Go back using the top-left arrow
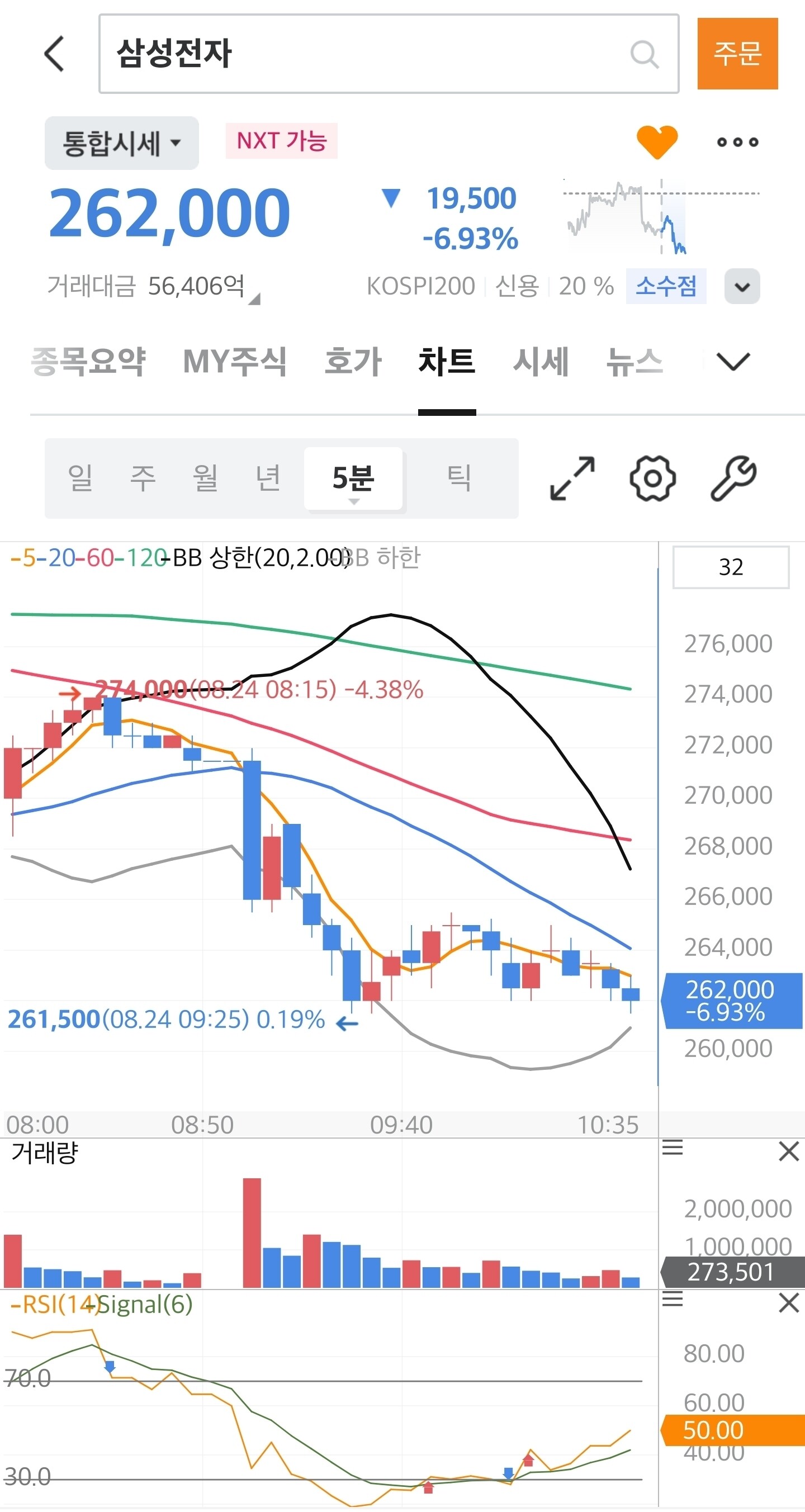Image resolution: width=805 pixels, height=1512 pixels. [54, 54]
